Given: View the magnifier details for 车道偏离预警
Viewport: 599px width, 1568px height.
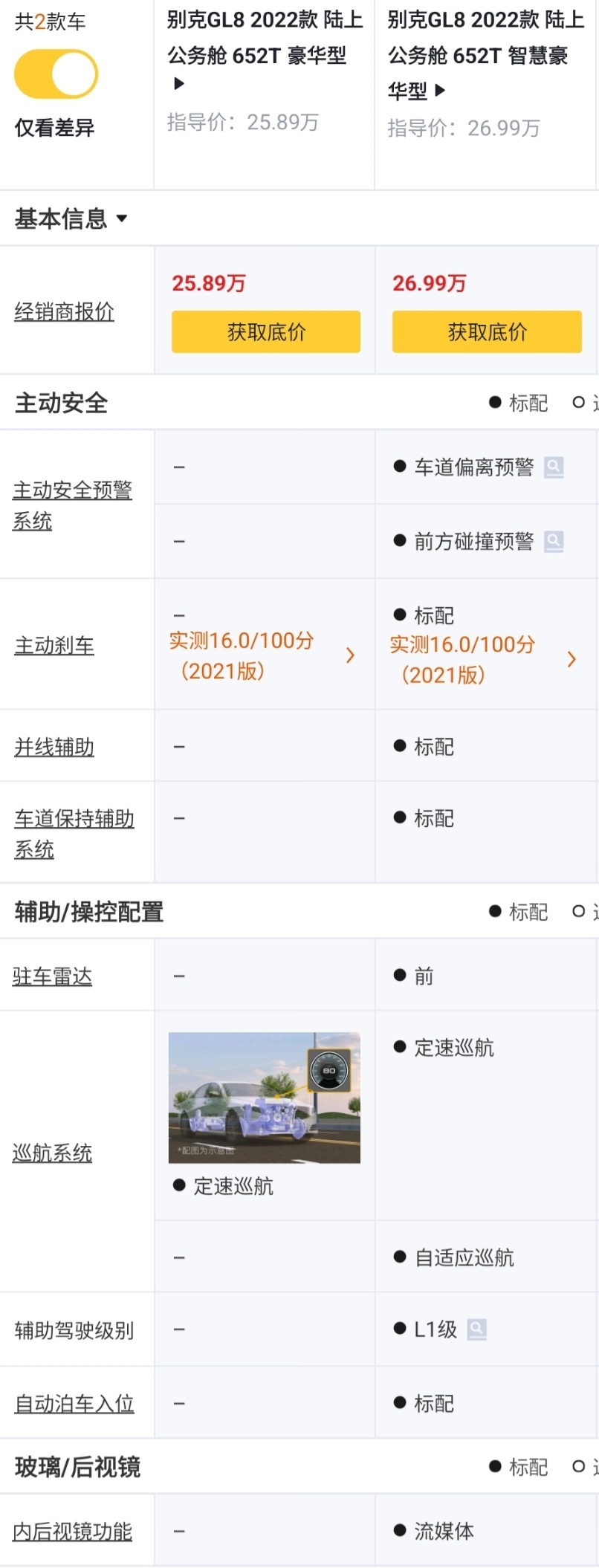Looking at the screenshot, I should 554,467.
